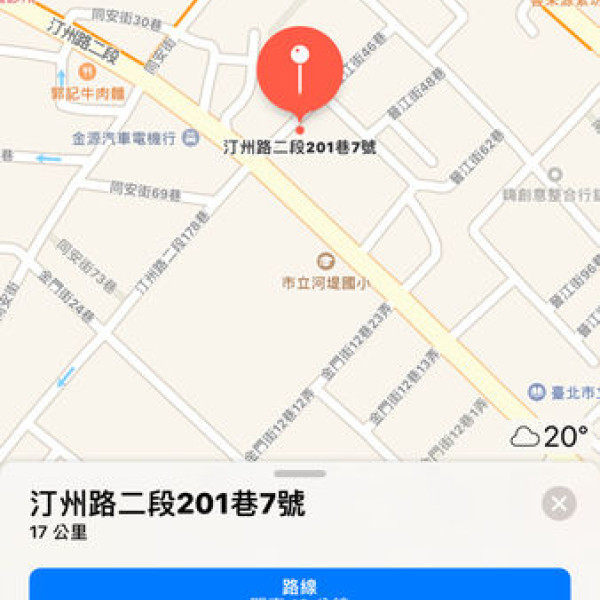This screenshot has height=600, width=600.
Task: Dismiss the 汀州路二段201巷7號 location card
Action: 559,503
